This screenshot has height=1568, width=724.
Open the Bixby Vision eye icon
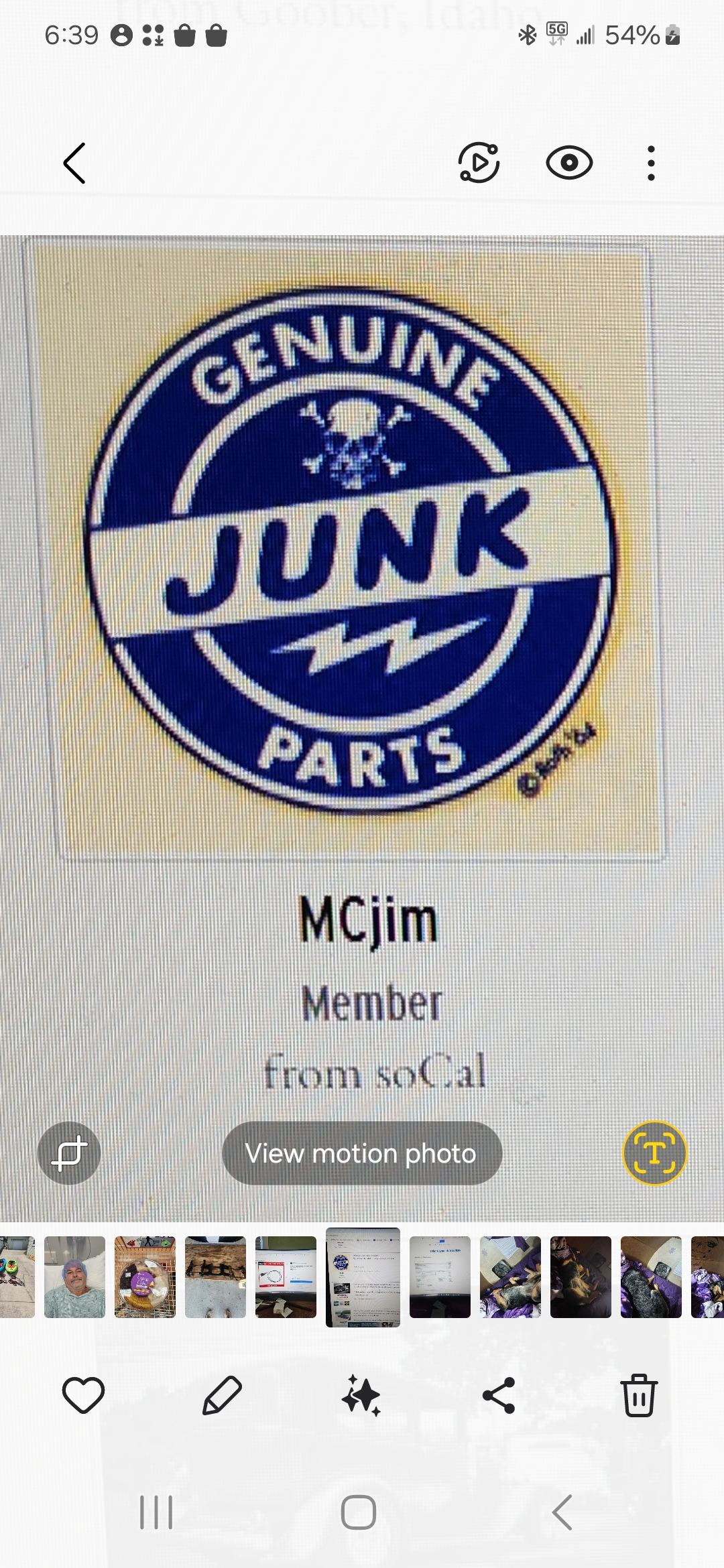click(x=569, y=163)
